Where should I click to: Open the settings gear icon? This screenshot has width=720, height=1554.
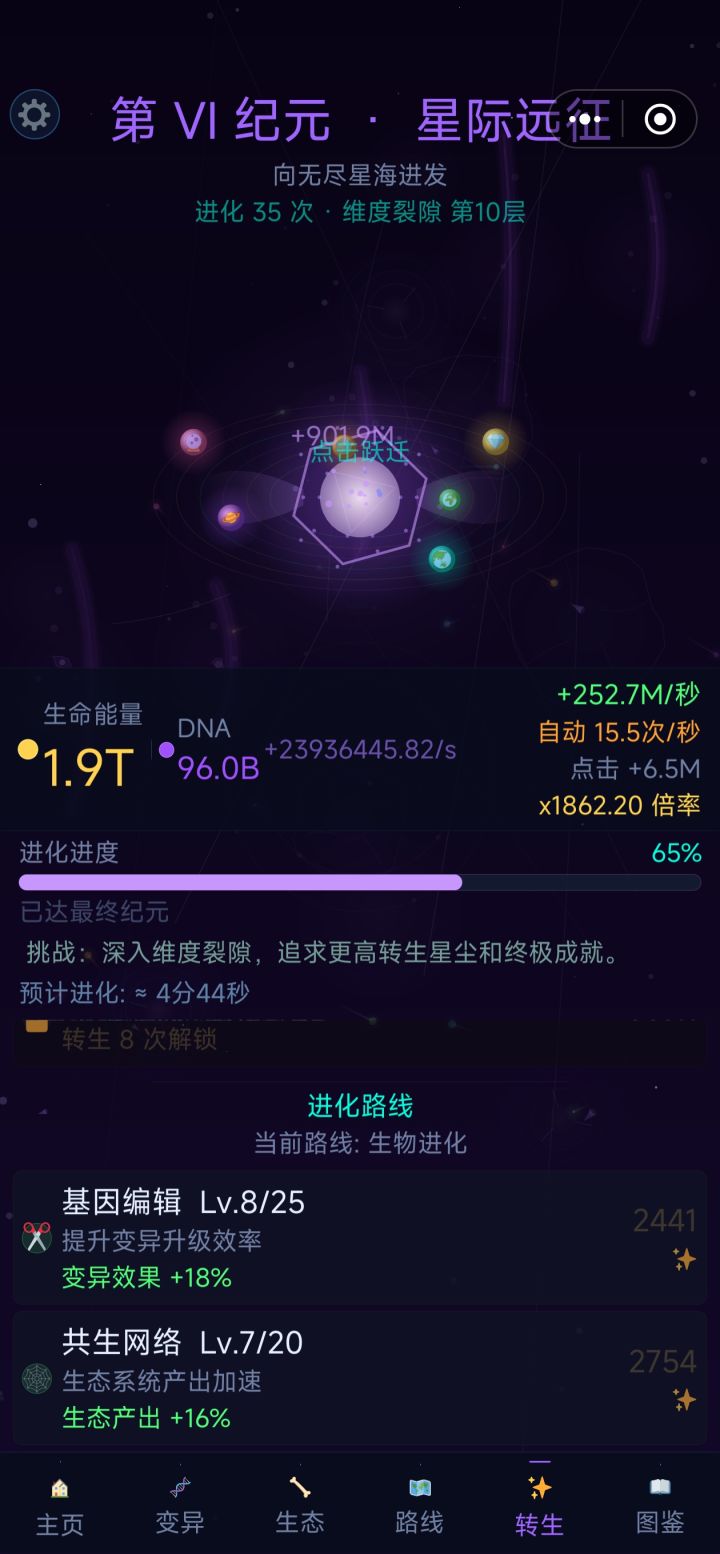point(34,115)
